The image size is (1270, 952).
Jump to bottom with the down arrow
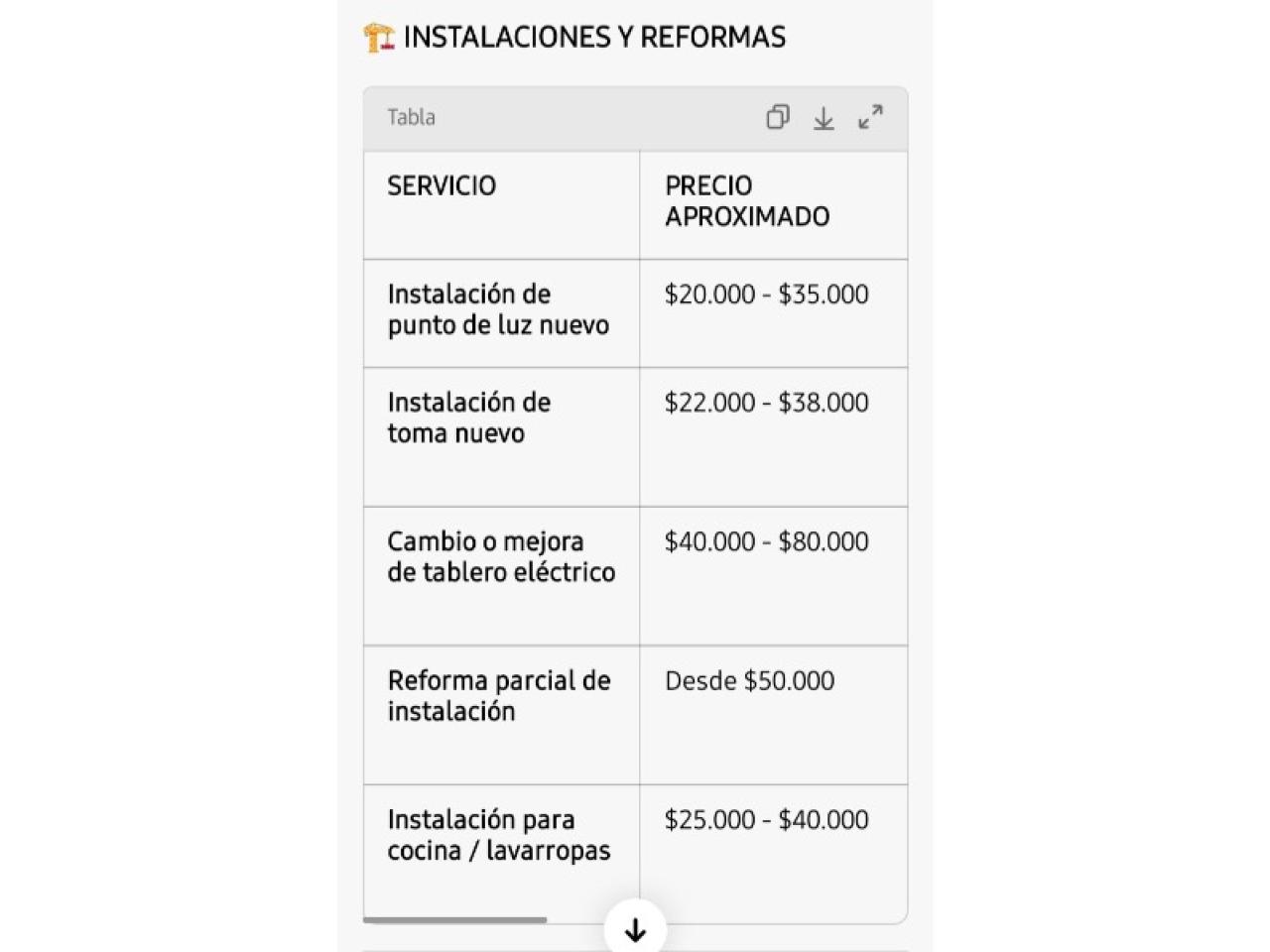pyautogui.click(x=635, y=929)
